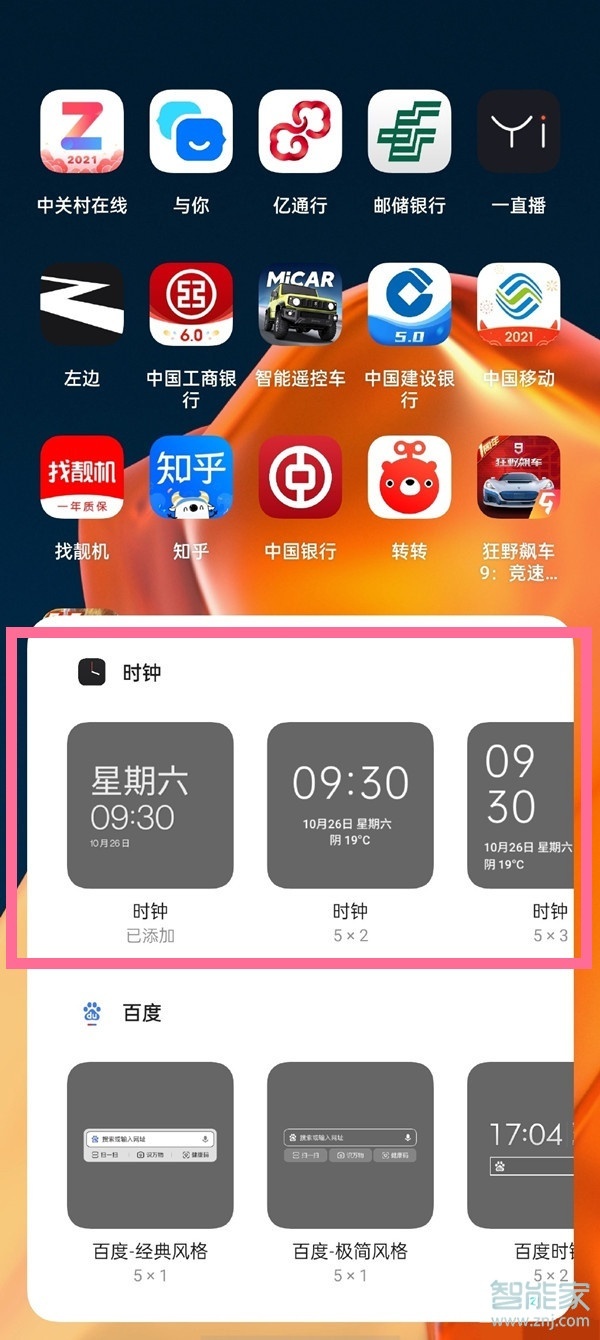Image resolution: width=600 pixels, height=1340 pixels.
Task: Launch the 与你 app
Action: click(x=191, y=132)
